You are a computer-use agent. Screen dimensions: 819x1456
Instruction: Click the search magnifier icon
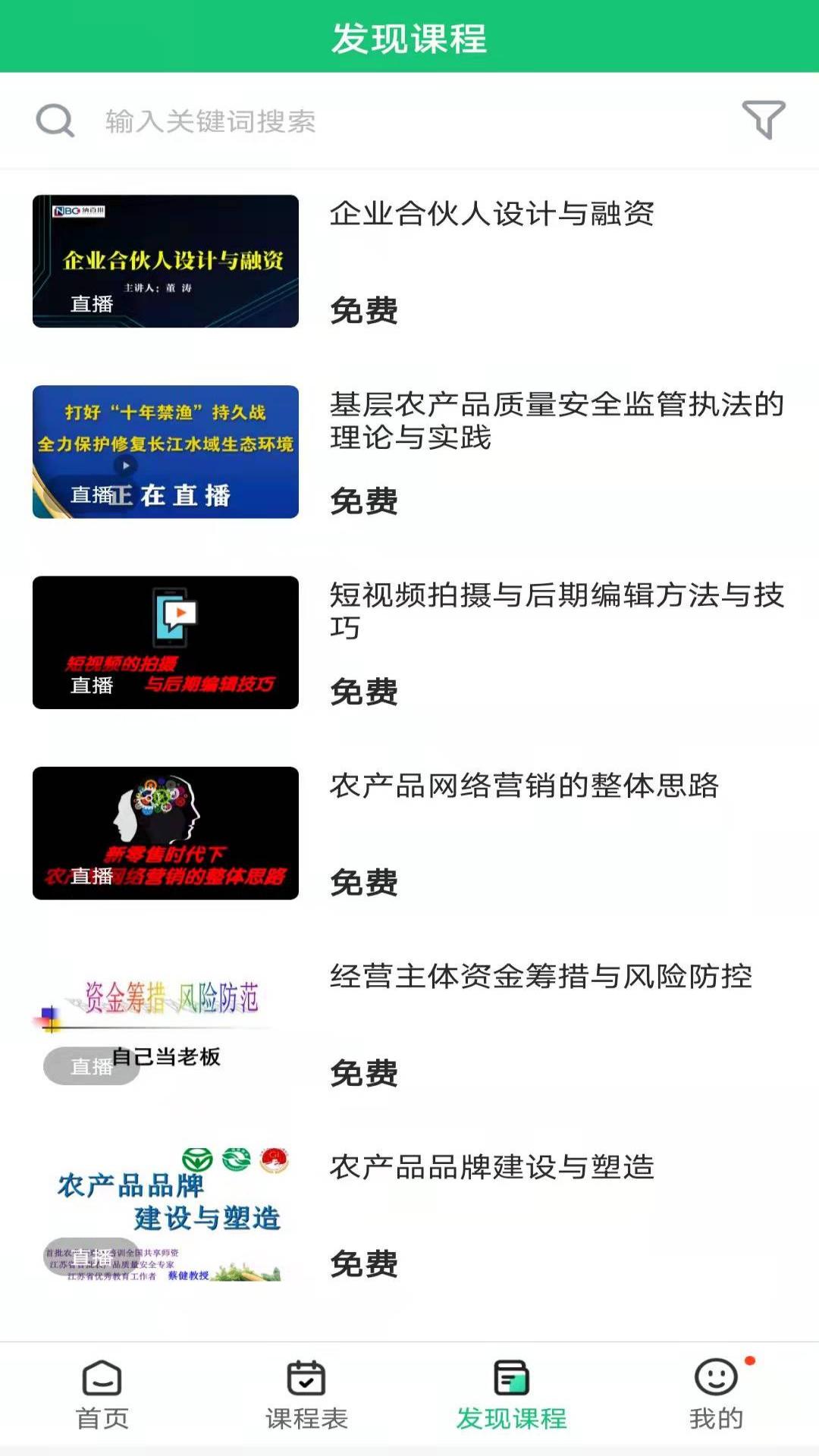point(53,120)
